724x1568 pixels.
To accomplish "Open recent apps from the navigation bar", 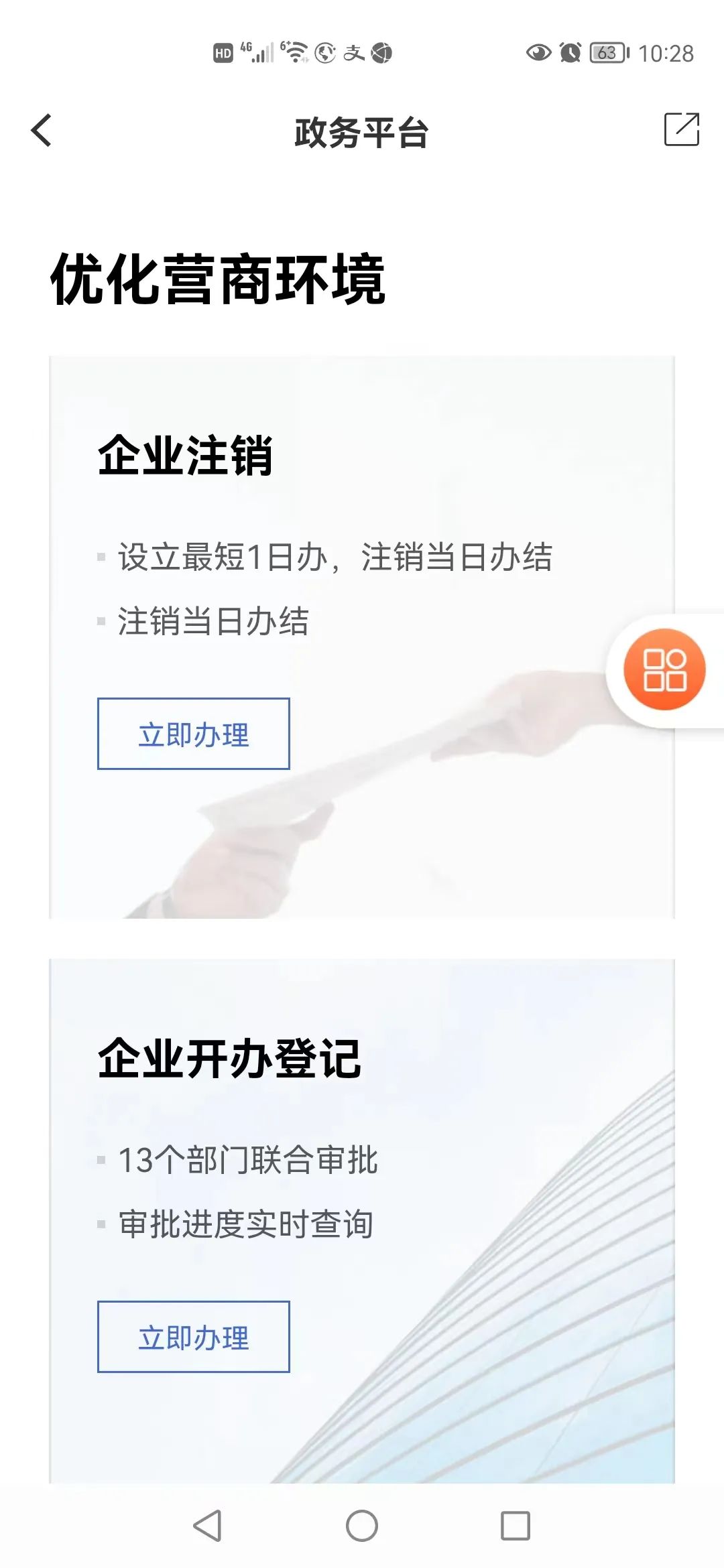I will [x=516, y=1526].
